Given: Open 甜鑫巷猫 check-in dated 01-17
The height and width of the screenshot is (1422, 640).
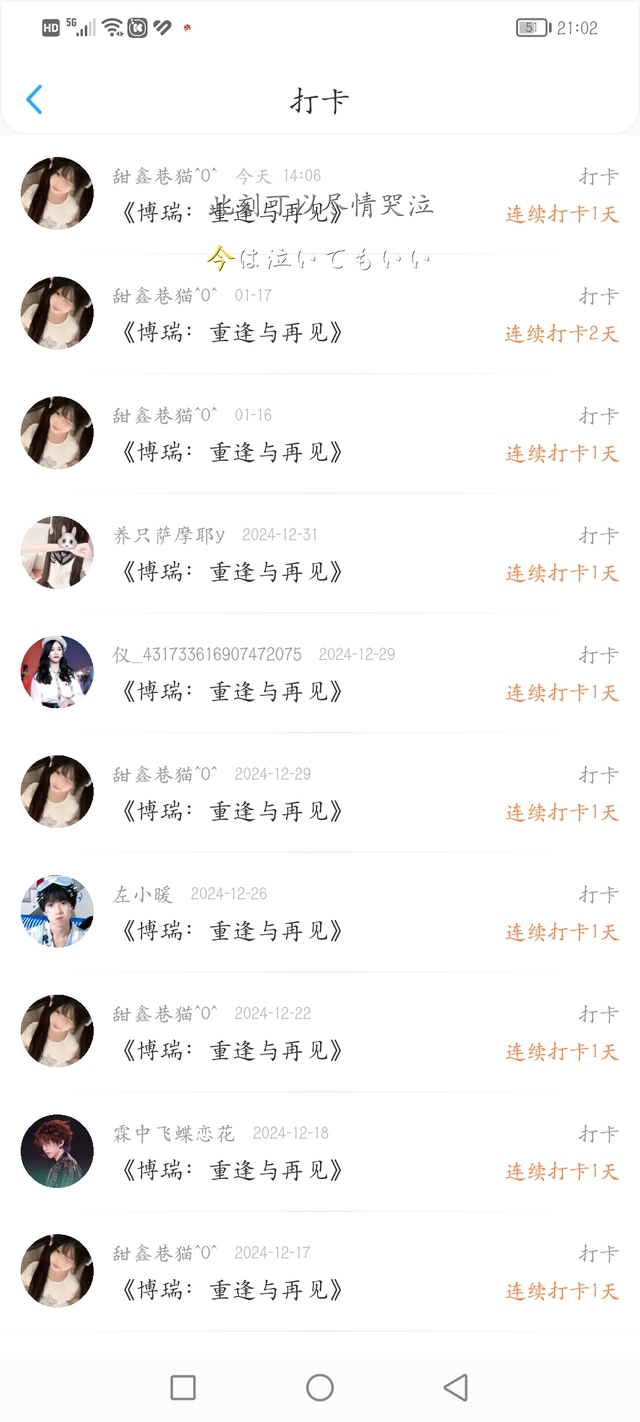Looking at the screenshot, I should coord(320,314).
